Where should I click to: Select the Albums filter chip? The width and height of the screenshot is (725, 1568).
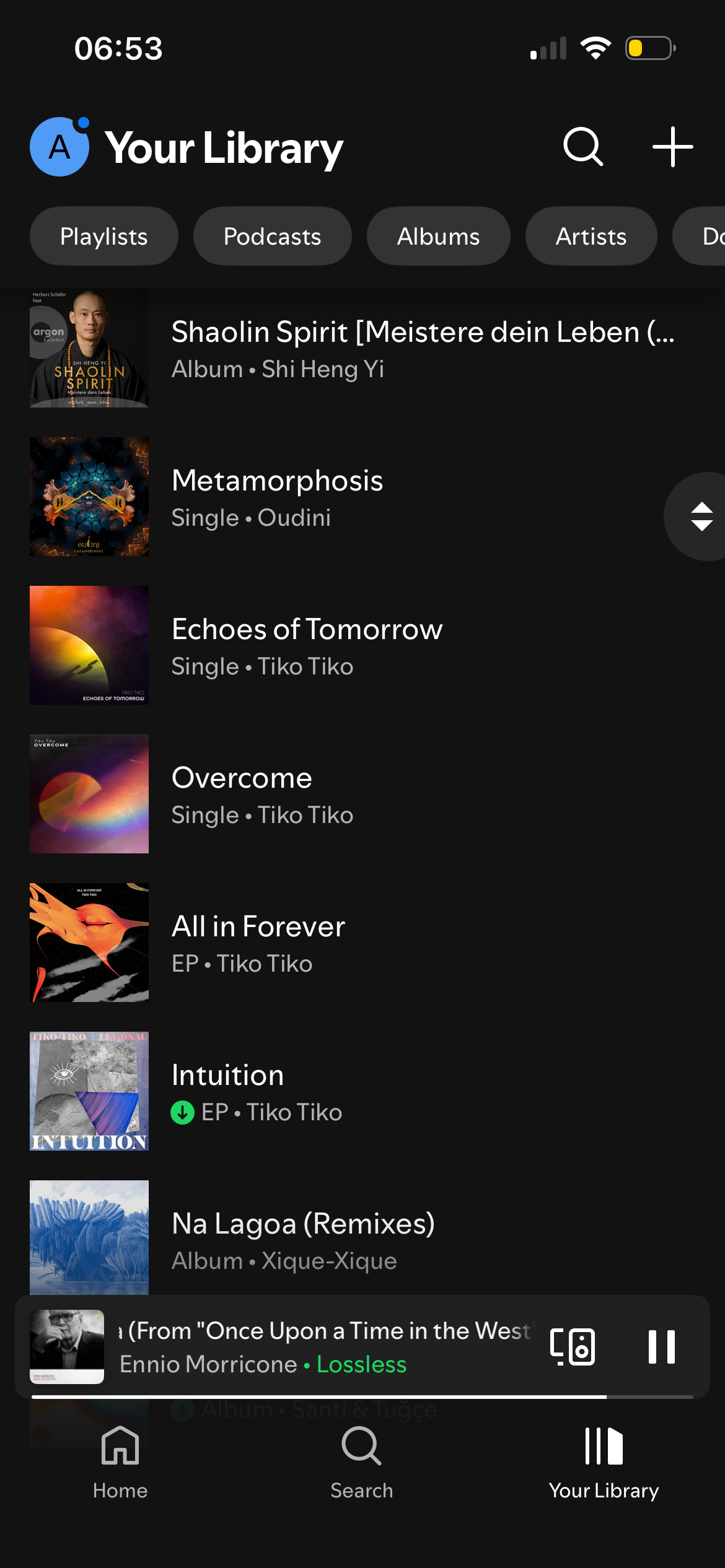pyautogui.click(x=438, y=237)
